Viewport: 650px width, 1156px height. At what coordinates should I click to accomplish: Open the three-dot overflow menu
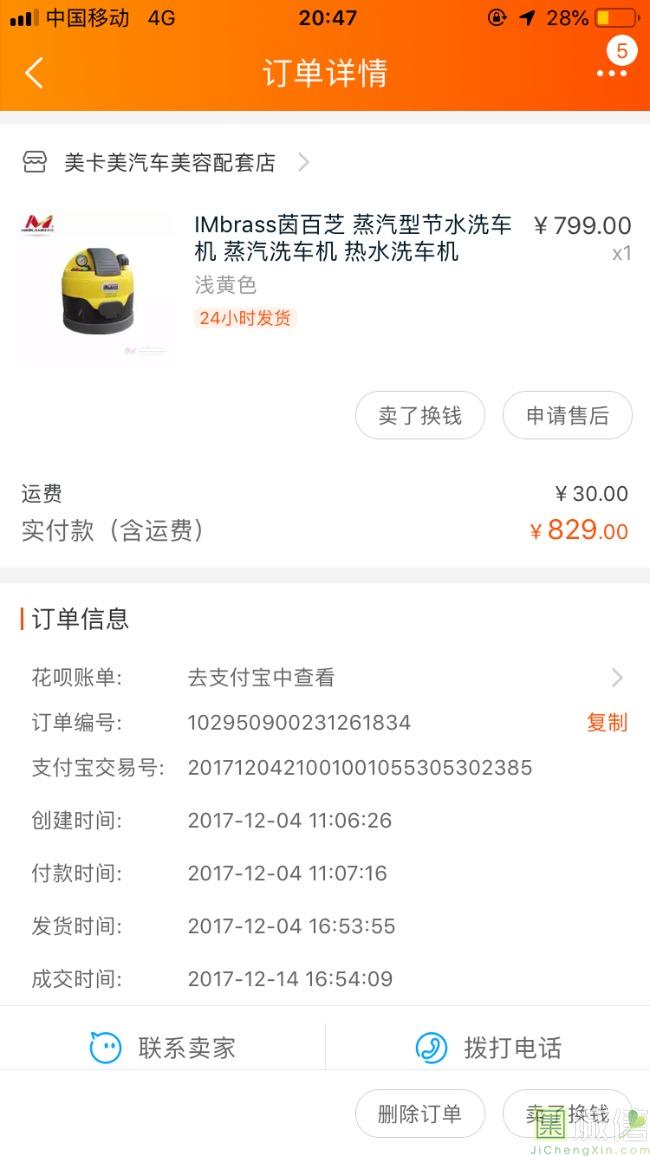(611, 73)
